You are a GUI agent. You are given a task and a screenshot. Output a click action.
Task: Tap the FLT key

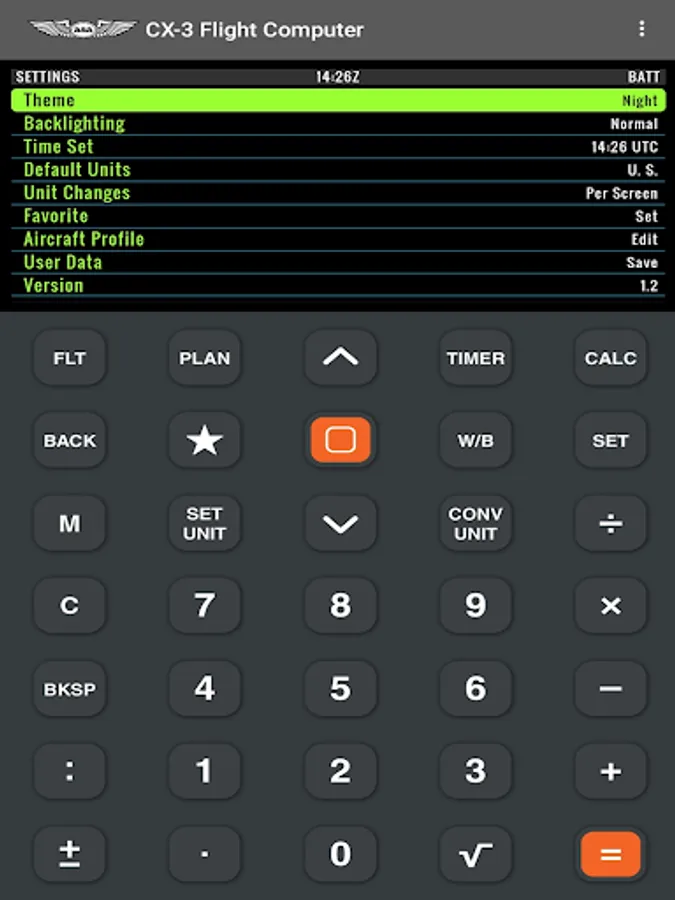coord(69,358)
